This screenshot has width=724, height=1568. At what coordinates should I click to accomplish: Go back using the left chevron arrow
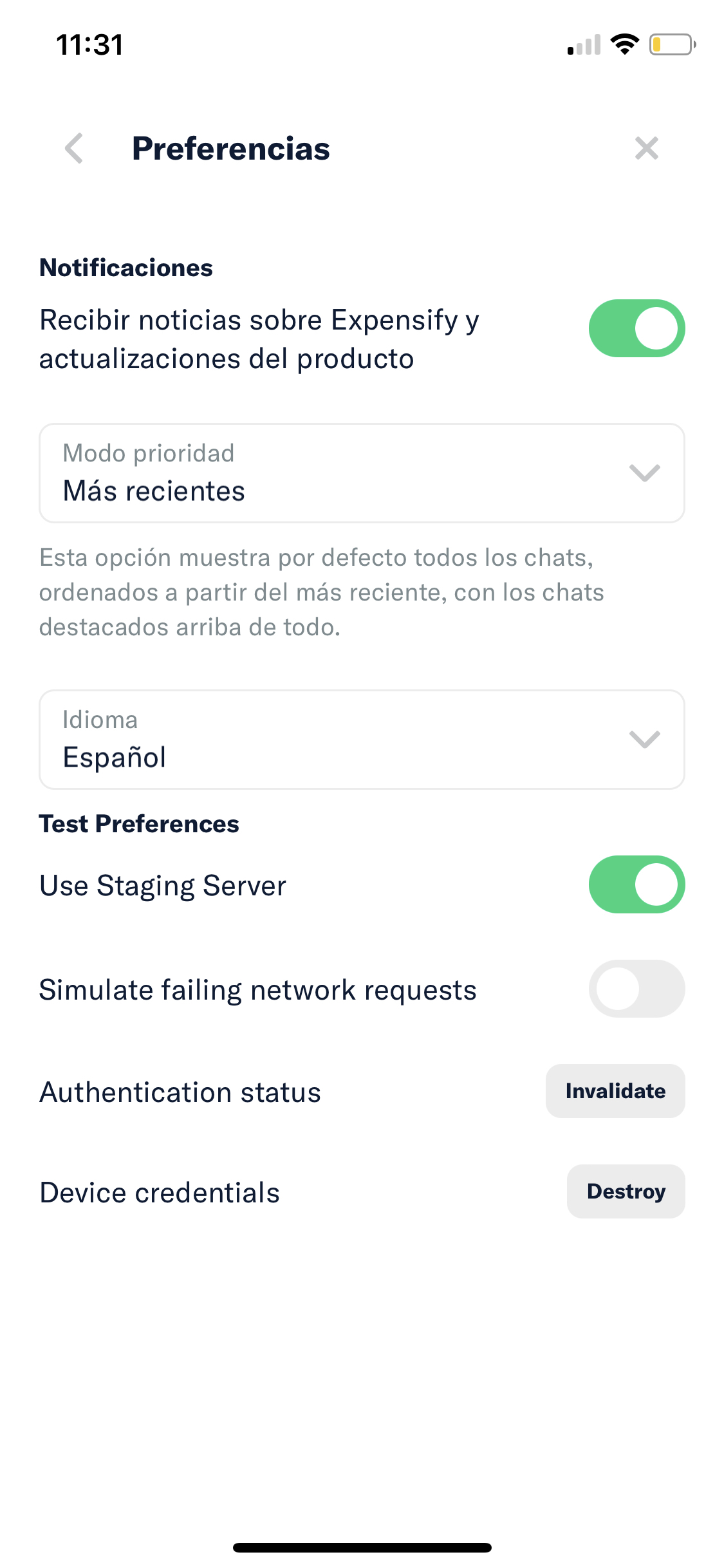point(73,149)
